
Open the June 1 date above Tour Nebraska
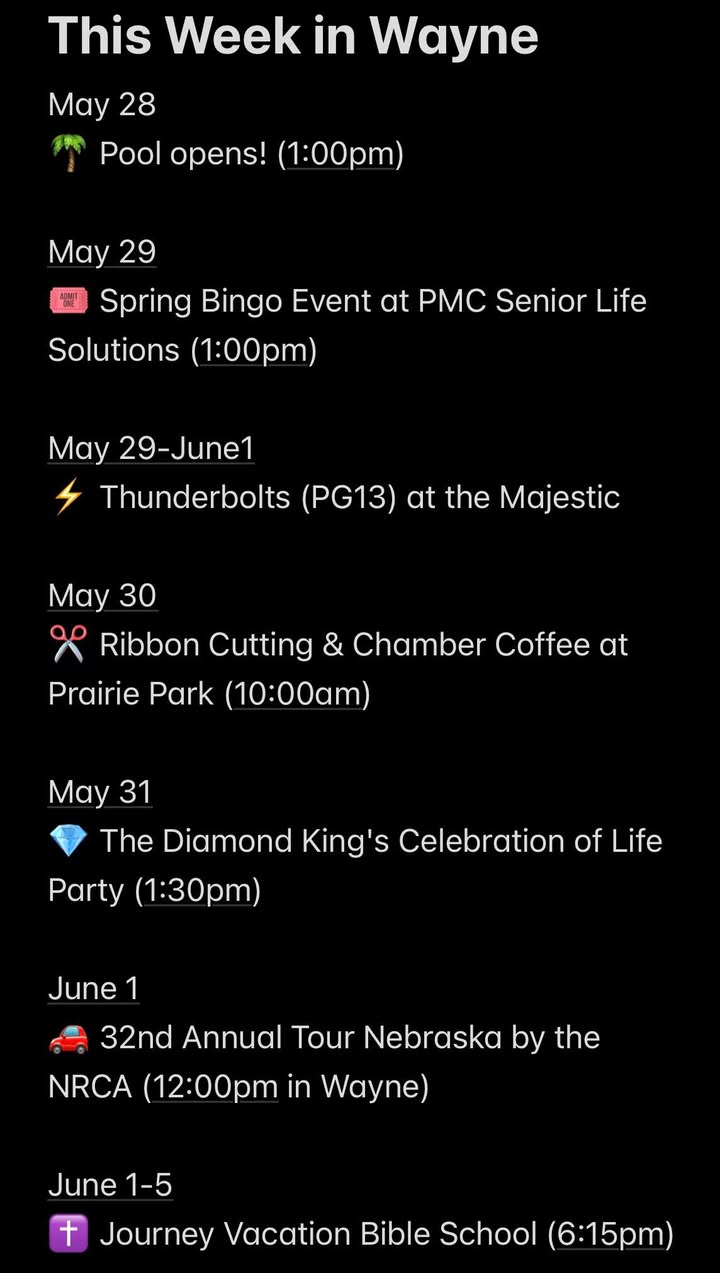point(93,988)
